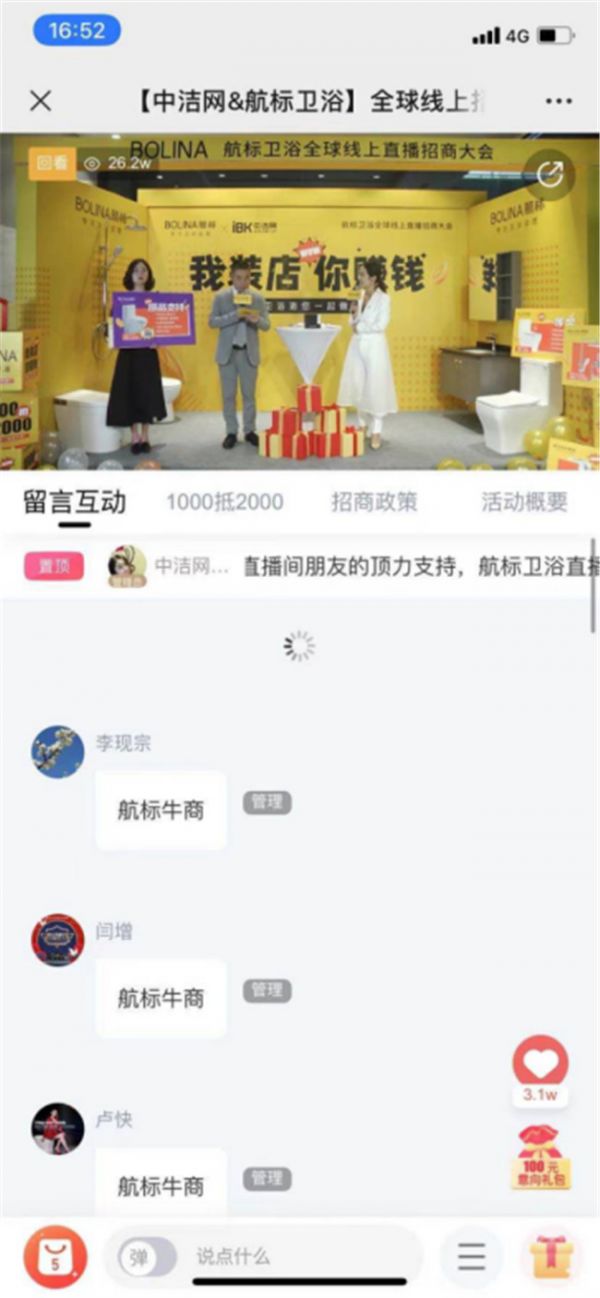Switch to the 1000抵2000 tab
The width and height of the screenshot is (600, 1298).
224,502
